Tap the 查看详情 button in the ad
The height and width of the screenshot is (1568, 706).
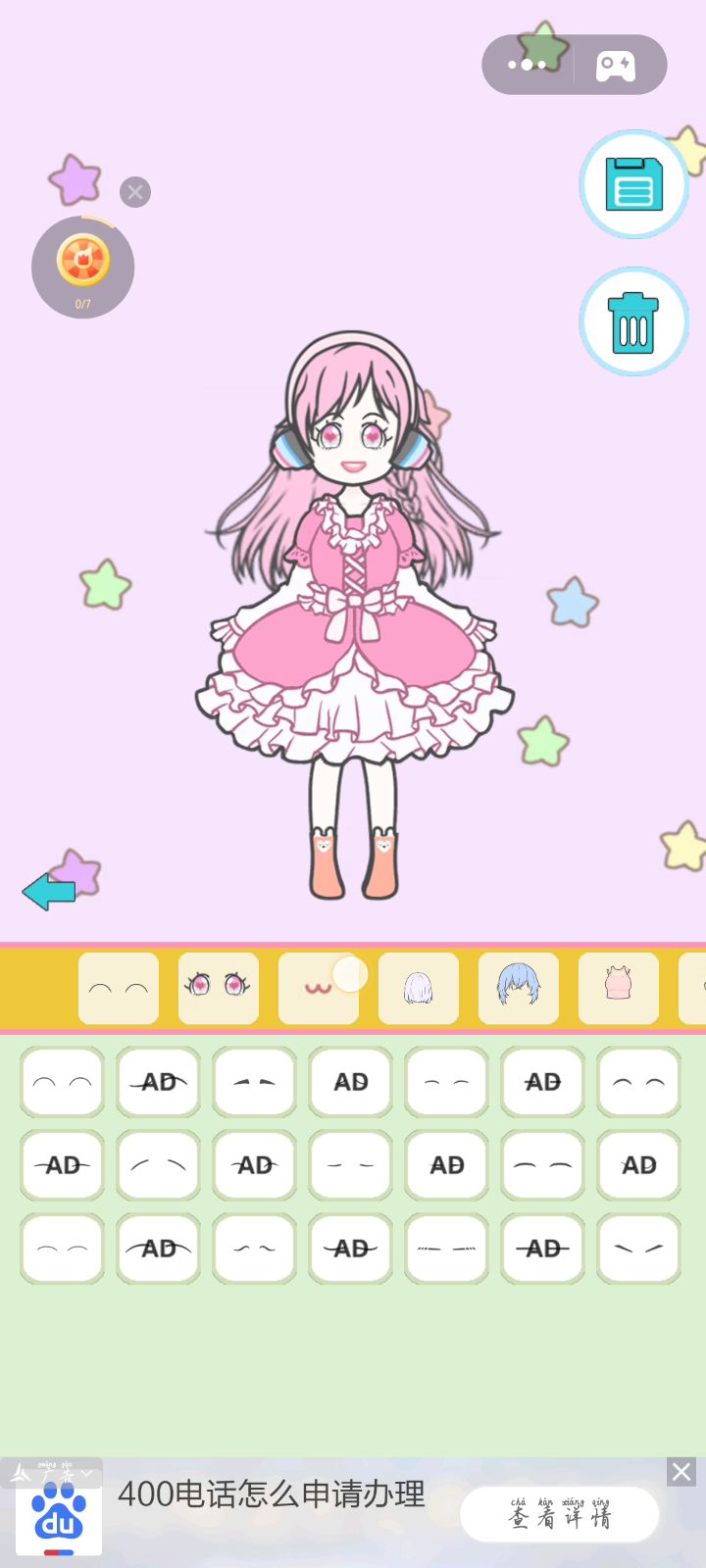pos(559,1515)
